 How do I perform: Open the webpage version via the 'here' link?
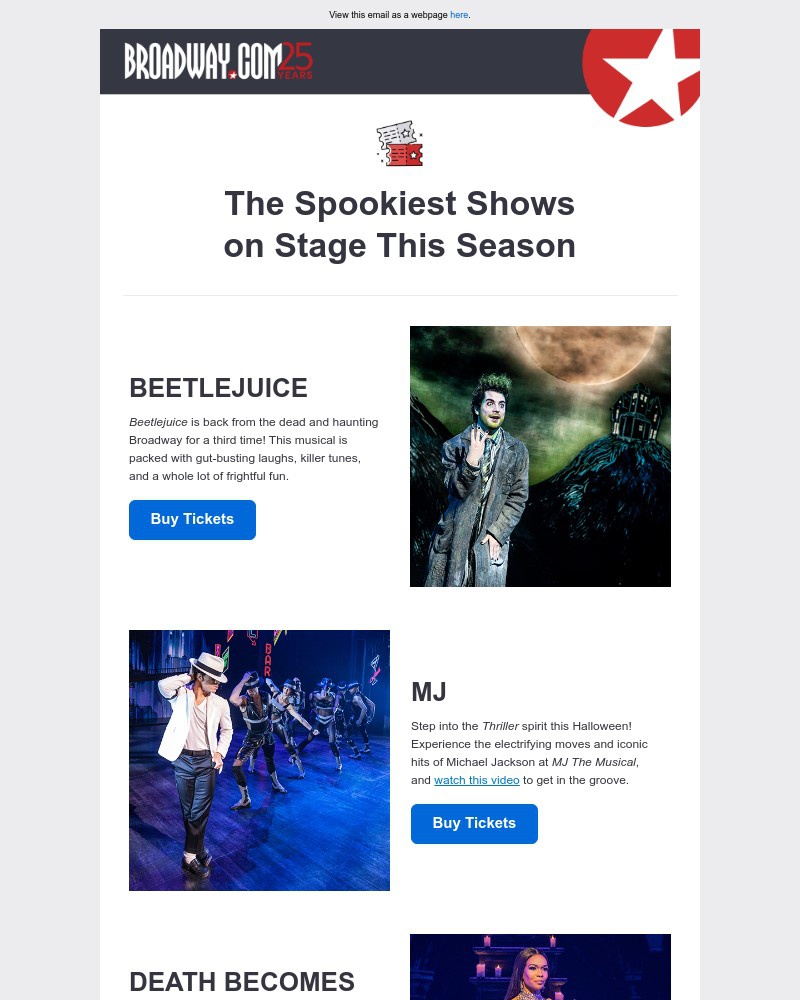(459, 14)
